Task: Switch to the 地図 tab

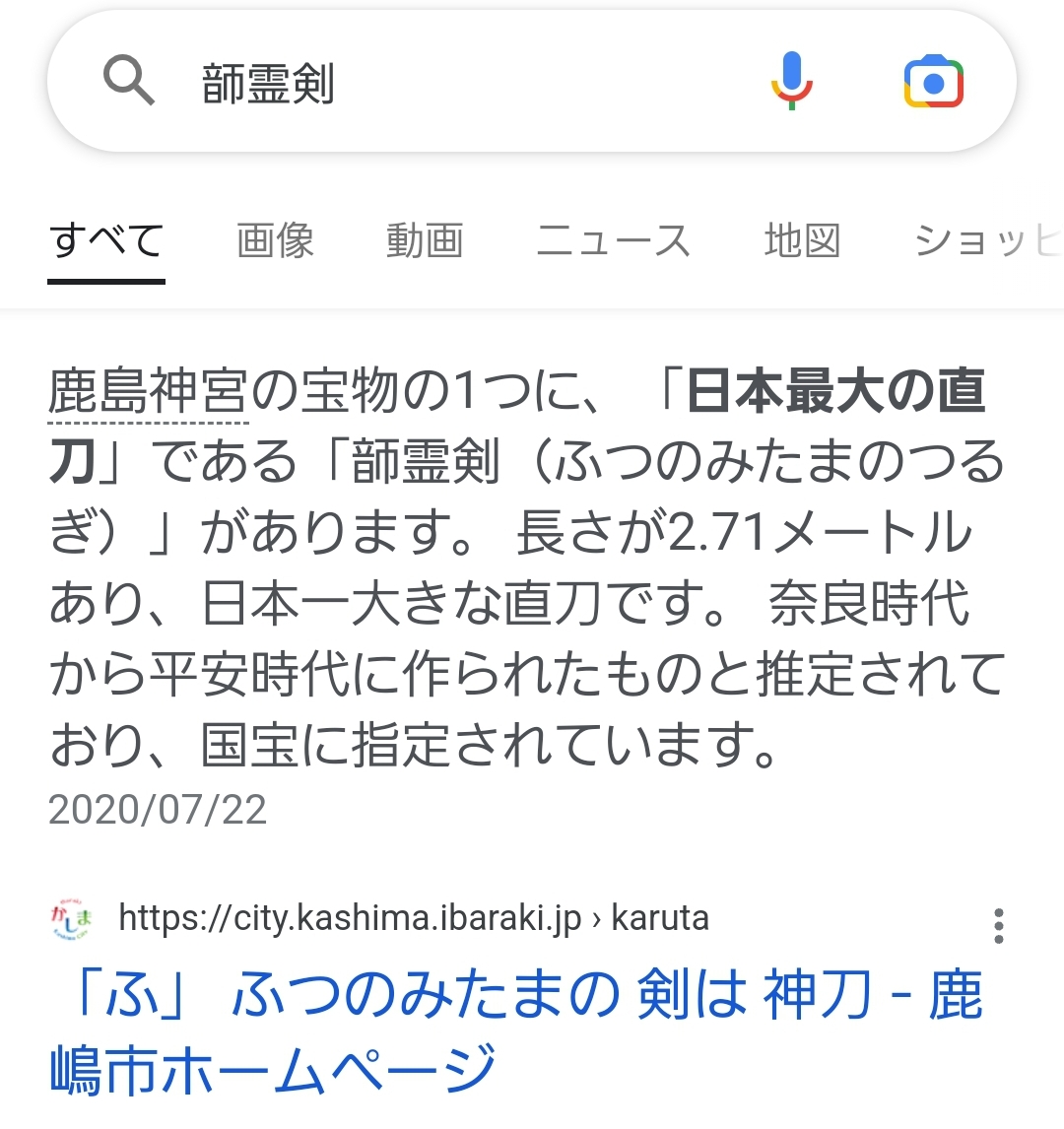Action: pyautogui.click(x=802, y=240)
